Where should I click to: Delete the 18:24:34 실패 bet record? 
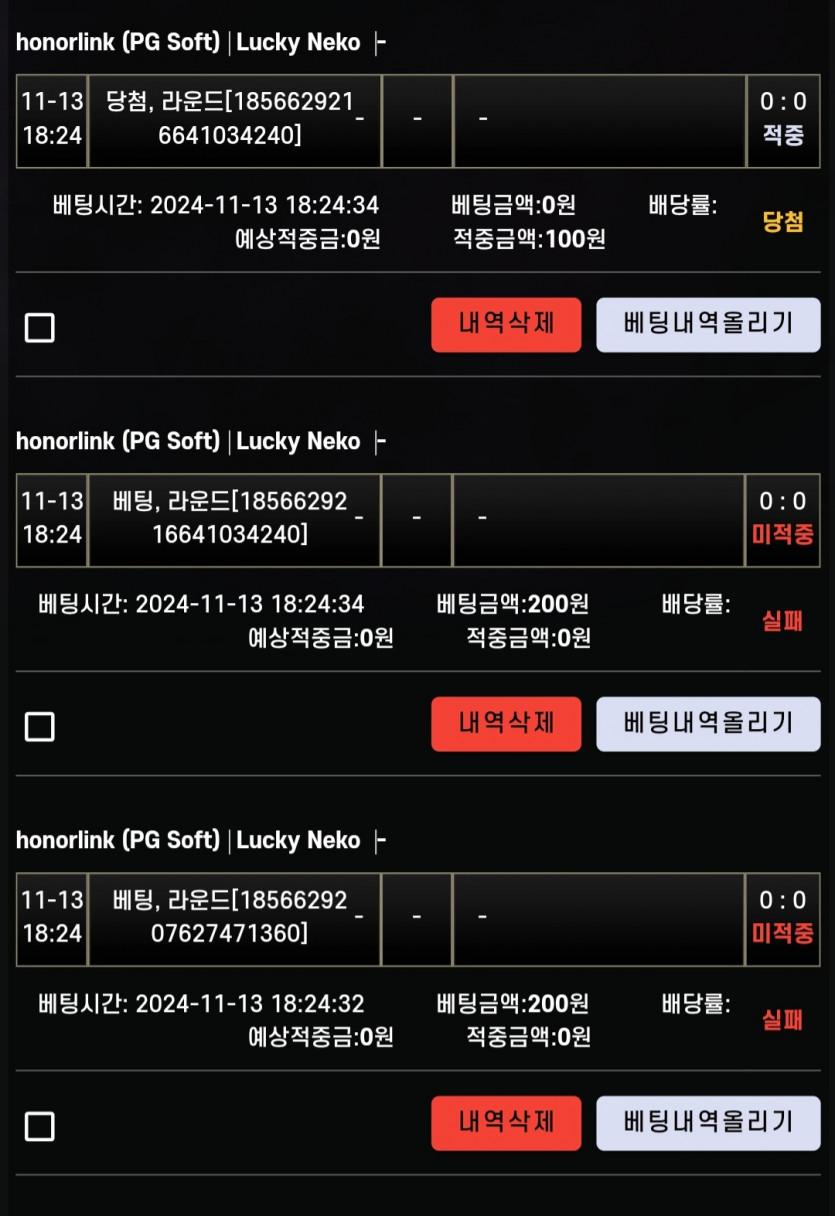tap(506, 723)
